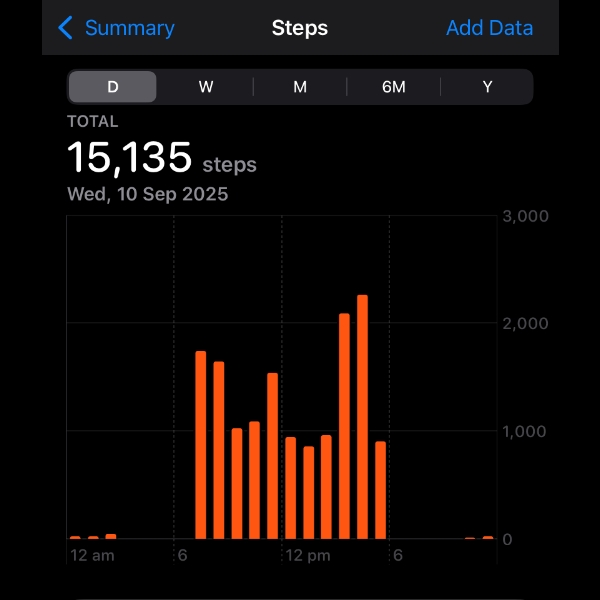Viewport: 600px width, 600px height.
Task: Show the 6M six-month view
Action: coord(394,87)
